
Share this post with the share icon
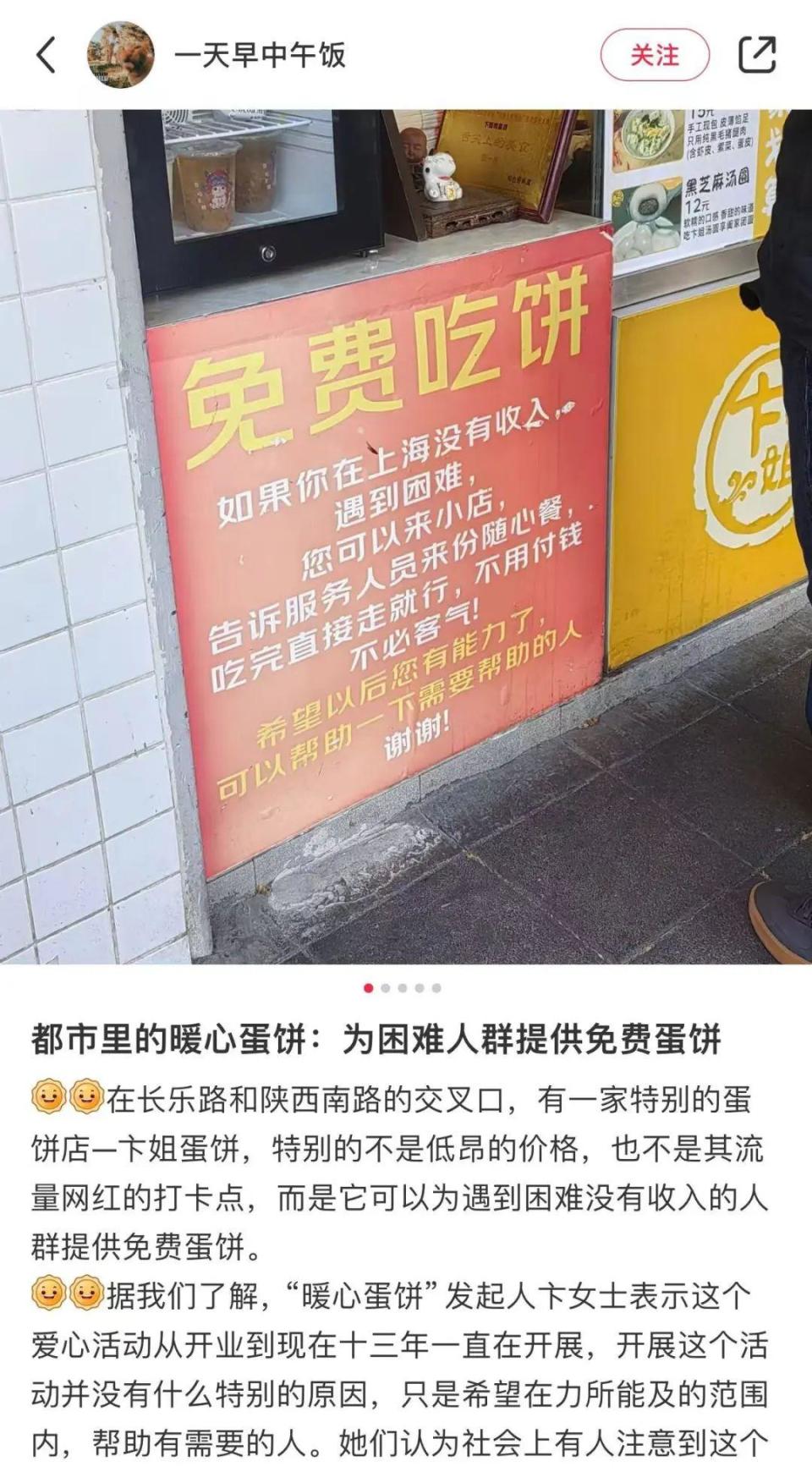757,55
